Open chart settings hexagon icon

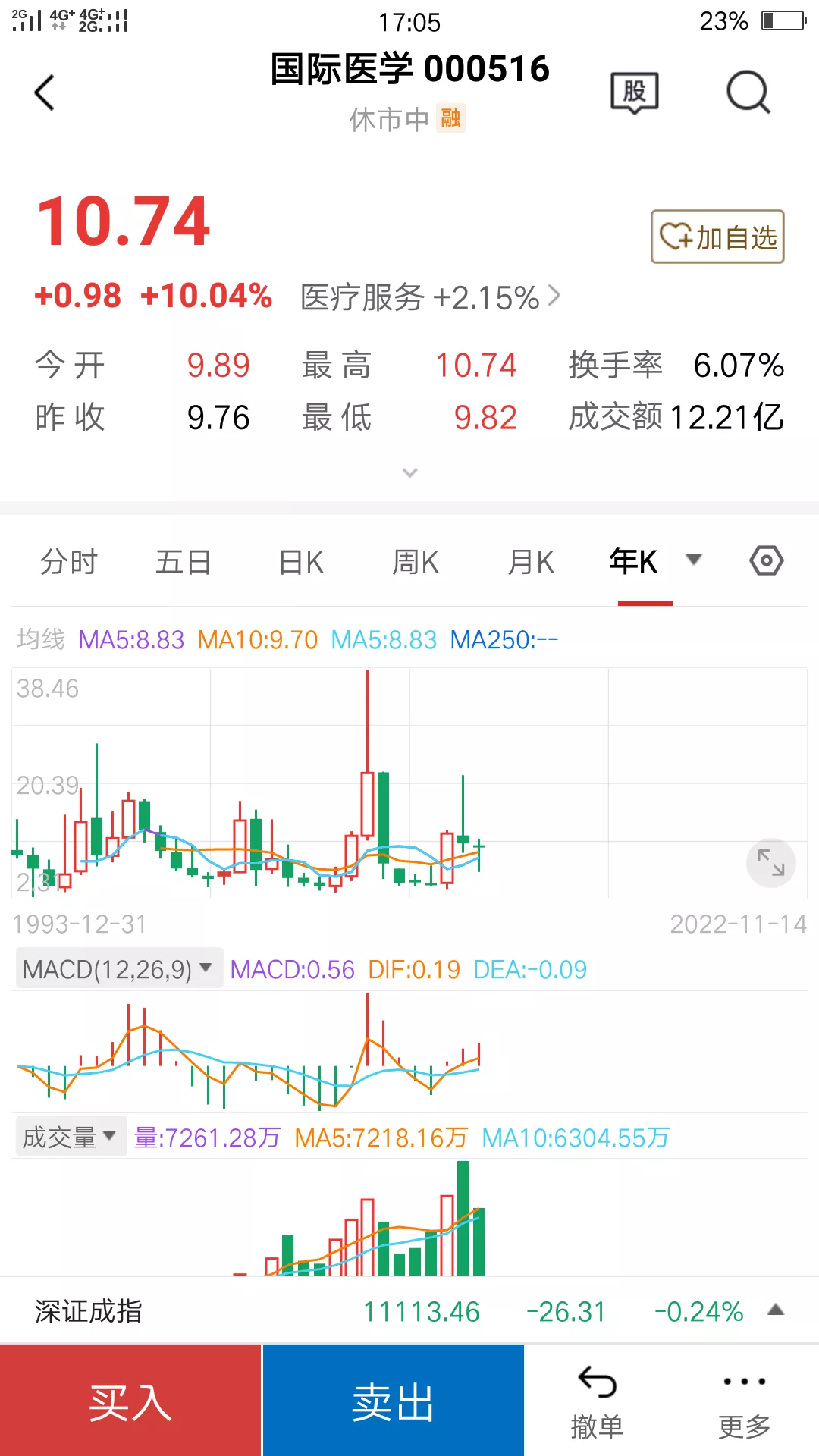pyautogui.click(x=767, y=561)
